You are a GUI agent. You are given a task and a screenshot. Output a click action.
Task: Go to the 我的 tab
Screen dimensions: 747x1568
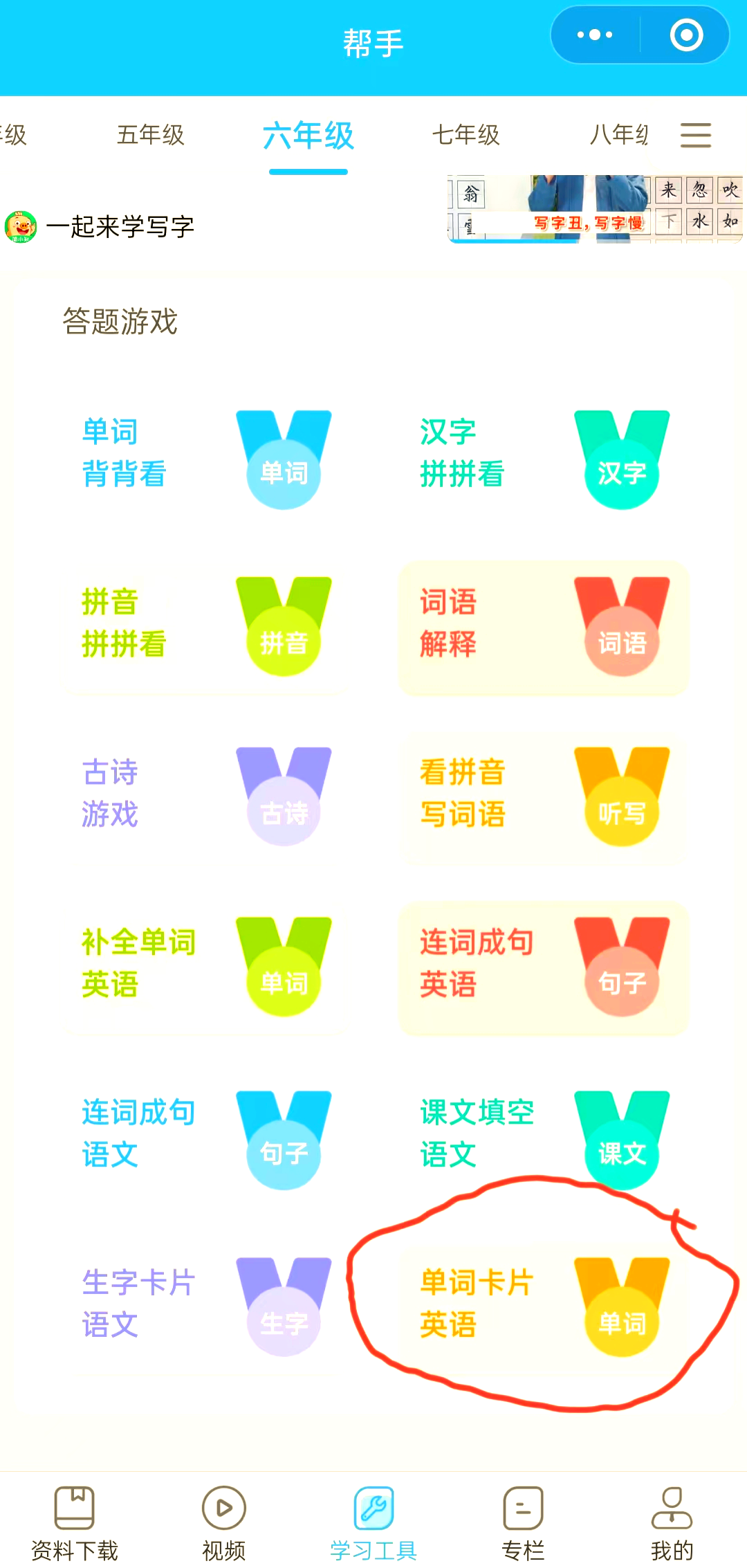[671, 1522]
